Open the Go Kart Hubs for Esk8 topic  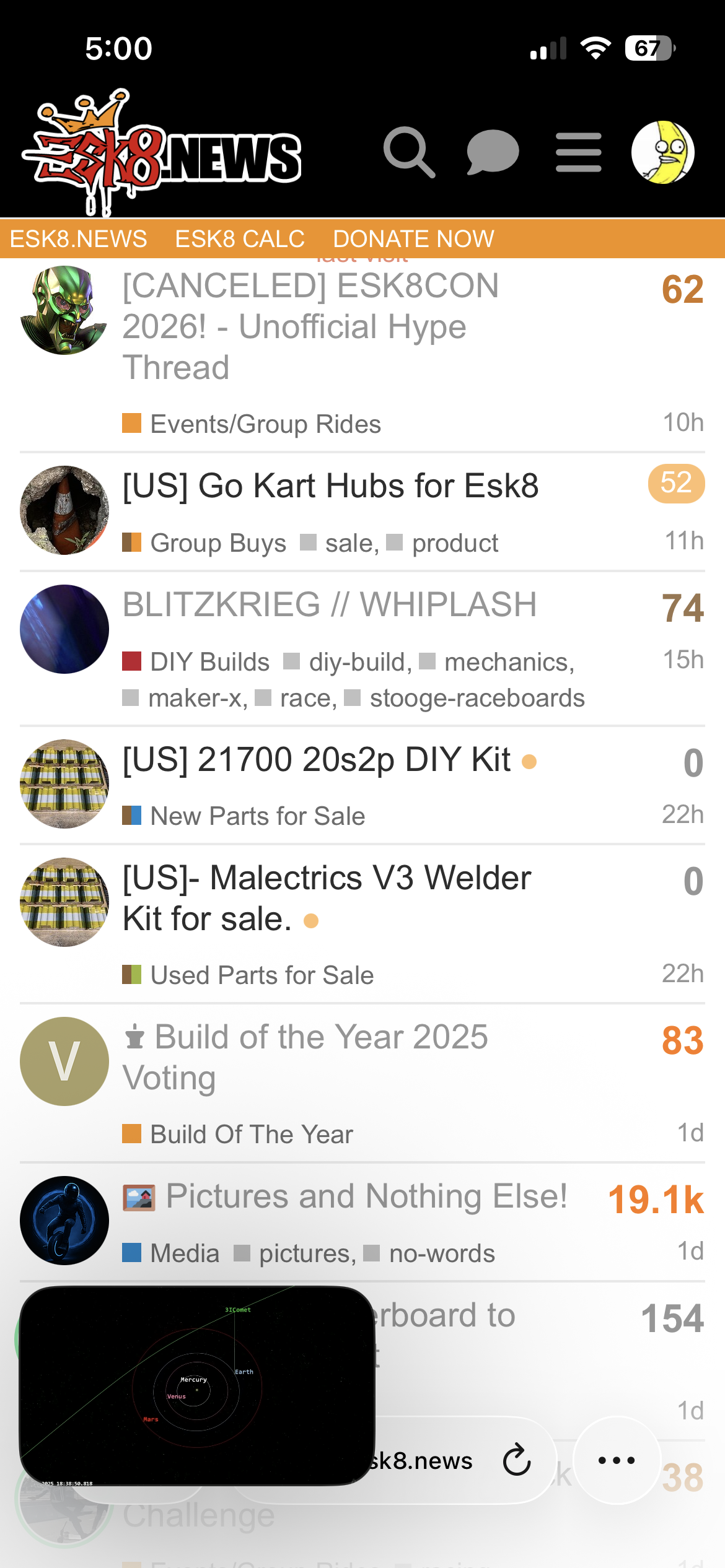[330, 486]
